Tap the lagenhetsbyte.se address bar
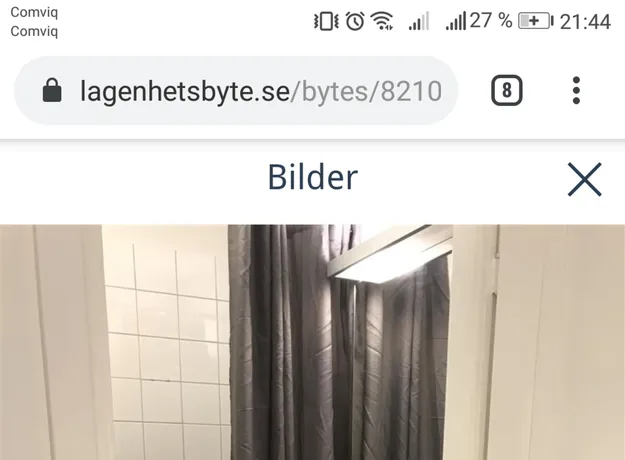 coord(260,92)
